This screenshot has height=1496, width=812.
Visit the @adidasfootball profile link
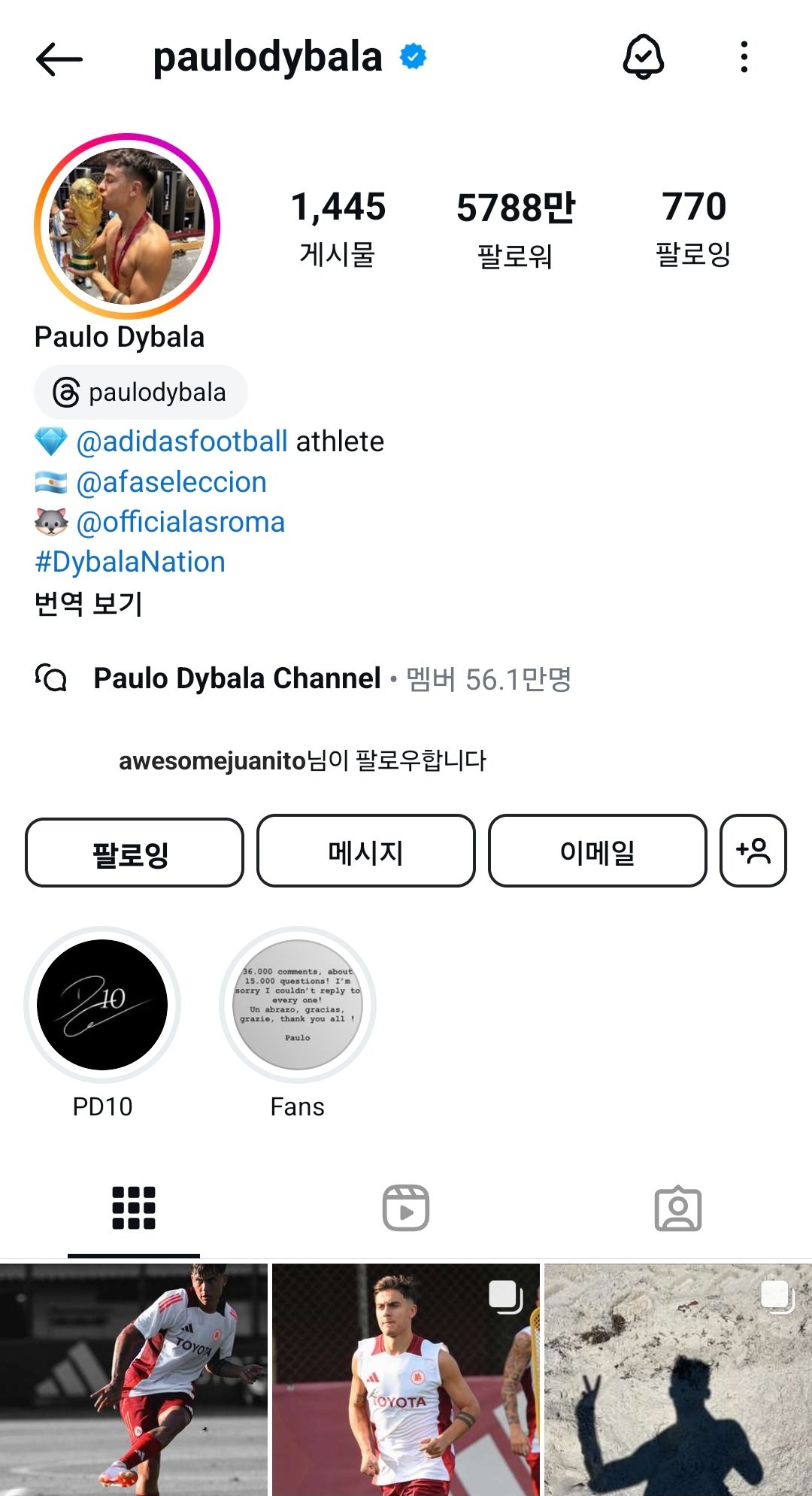(x=182, y=442)
